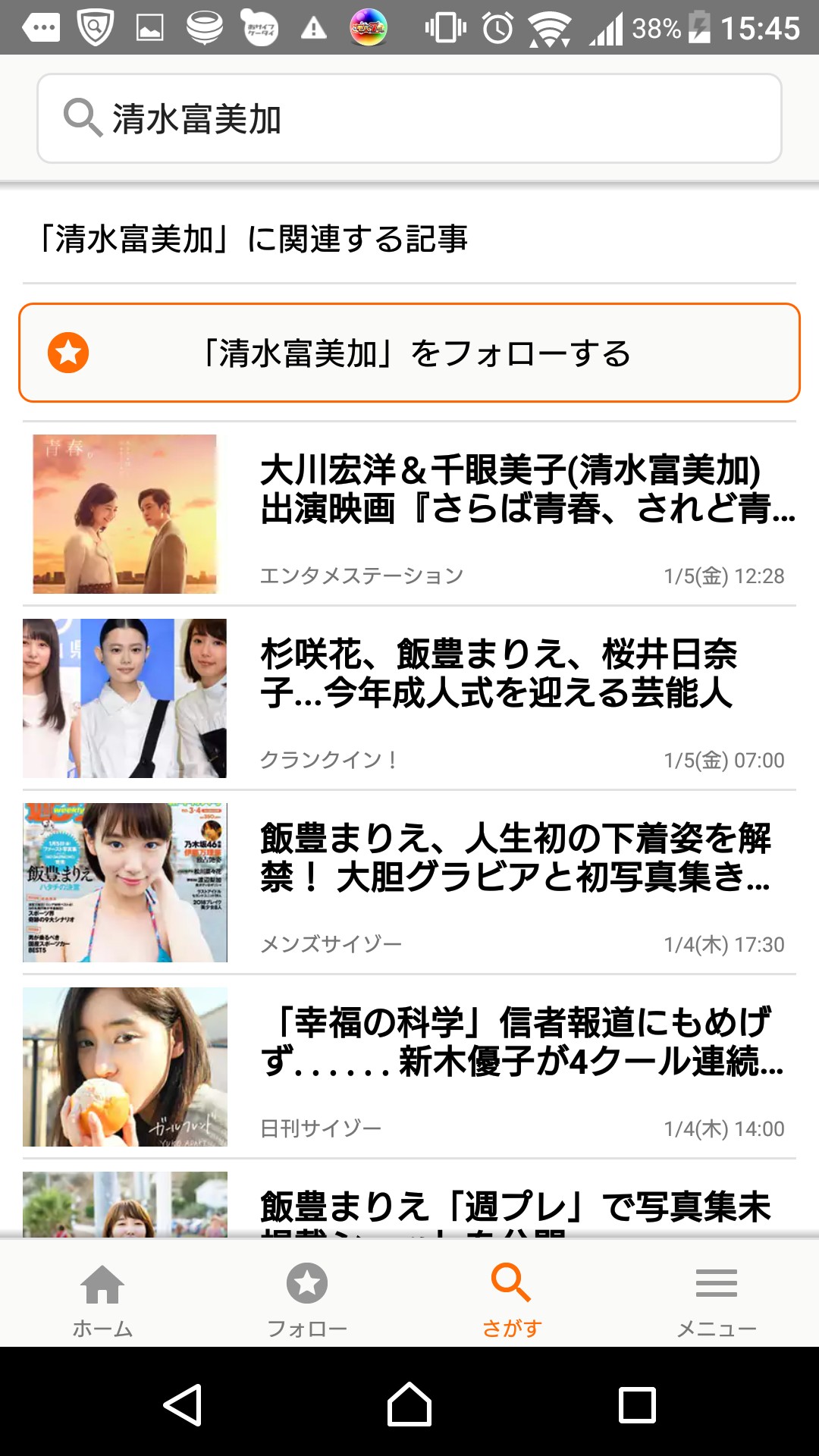
Task: Open the article about 大川宏洋＆千眼美子 movie
Action: [x=409, y=513]
